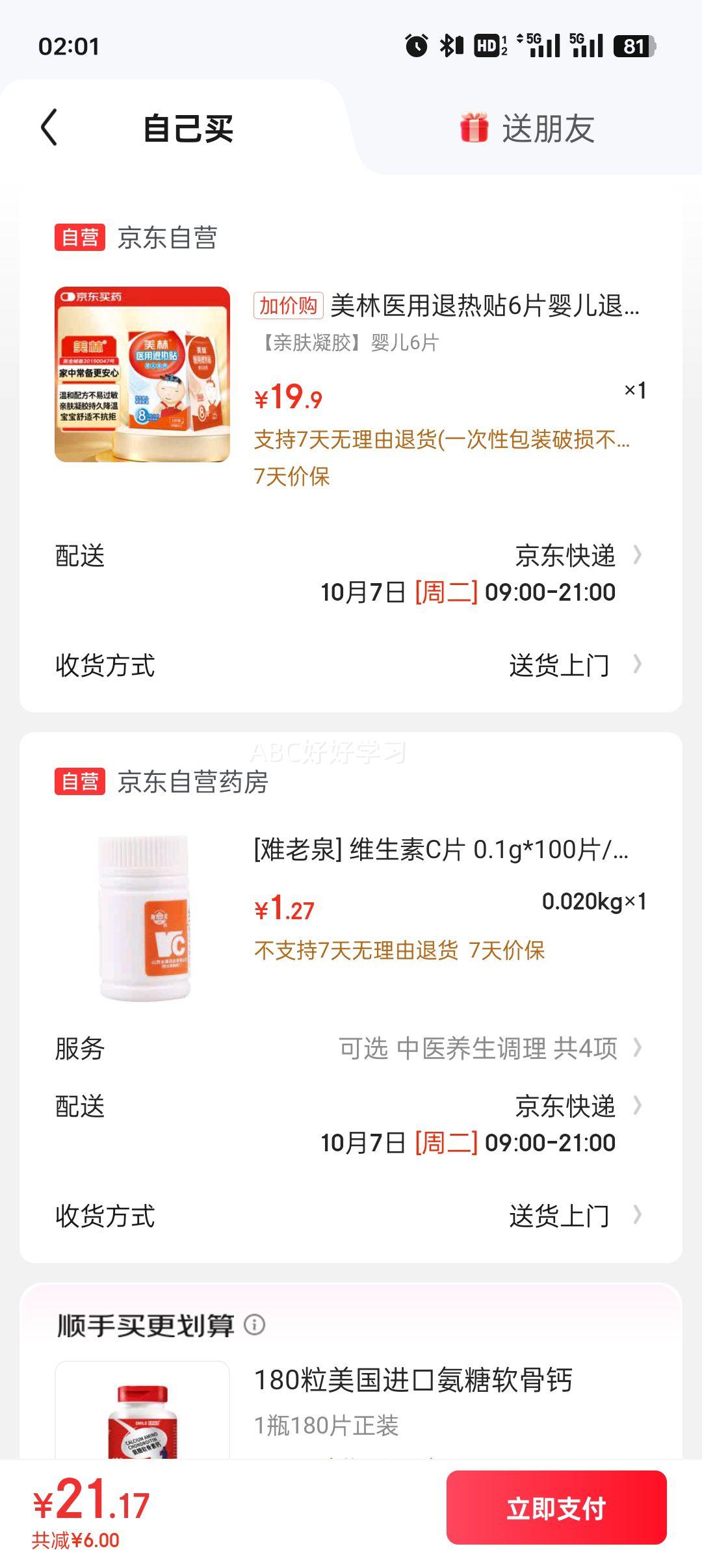Select the 自己买 tab
The height and width of the screenshot is (1568, 702).
click(188, 128)
